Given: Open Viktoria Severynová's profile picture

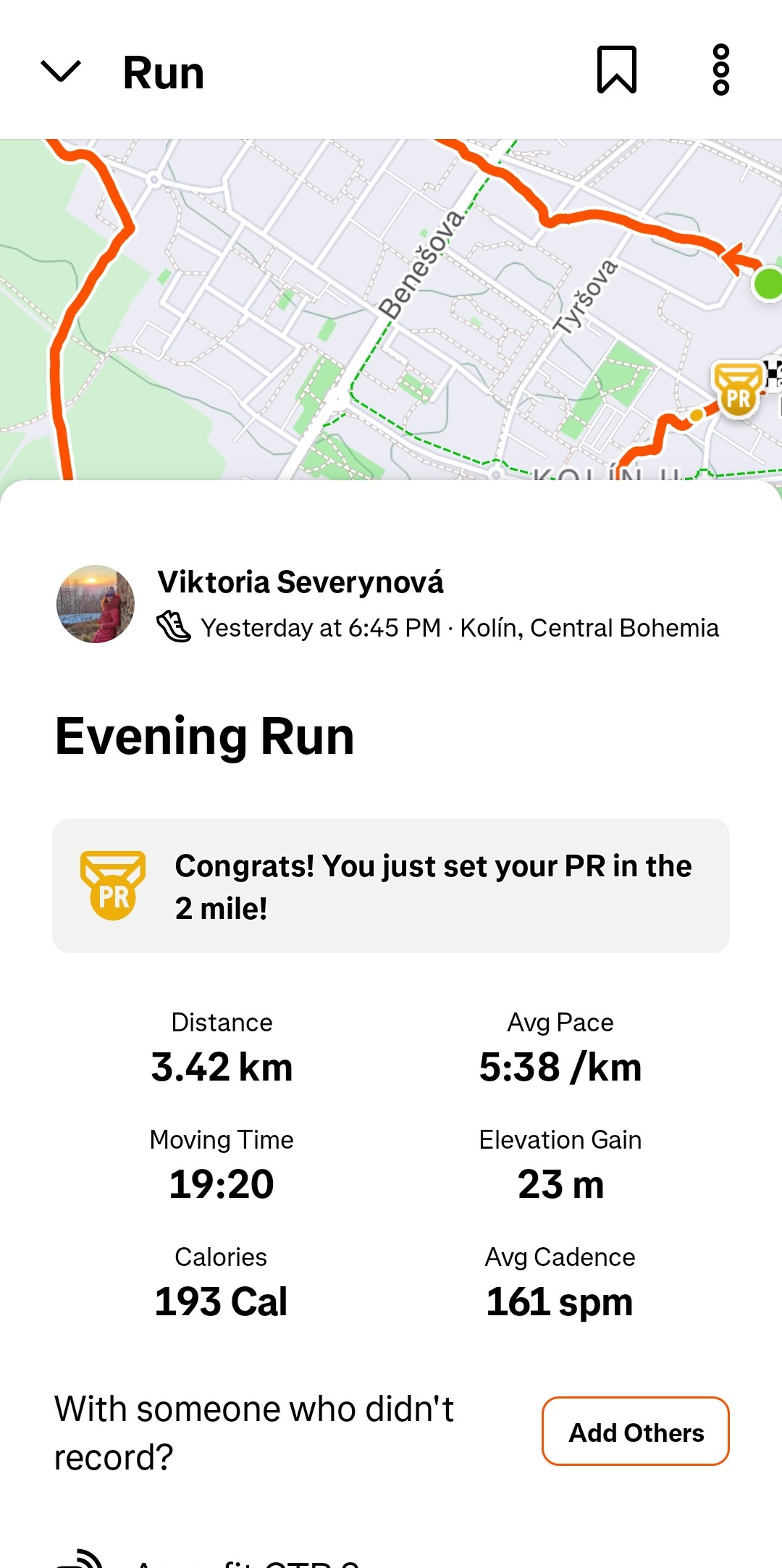Looking at the screenshot, I should (x=96, y=604).
